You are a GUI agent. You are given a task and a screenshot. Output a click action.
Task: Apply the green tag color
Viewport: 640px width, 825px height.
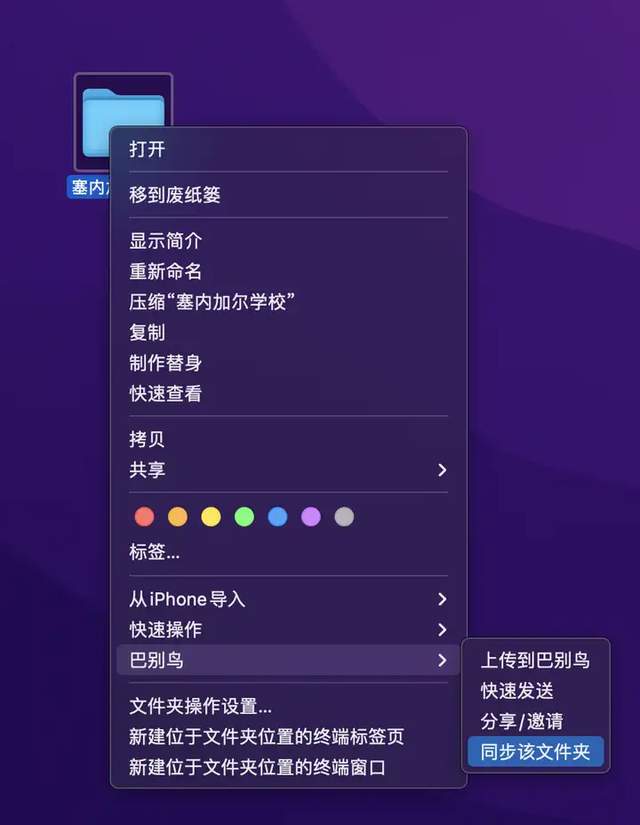(244, 517)
